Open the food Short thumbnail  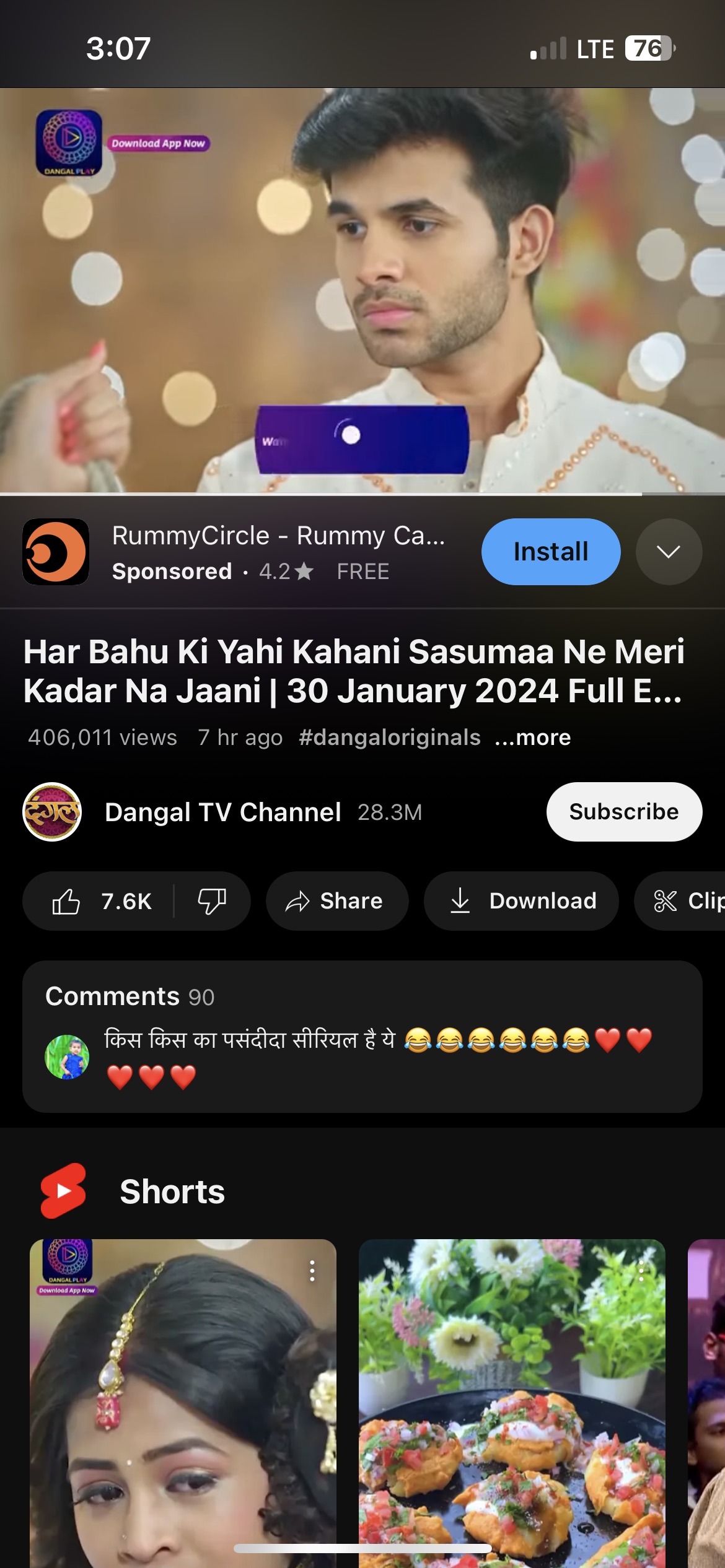512,1424
